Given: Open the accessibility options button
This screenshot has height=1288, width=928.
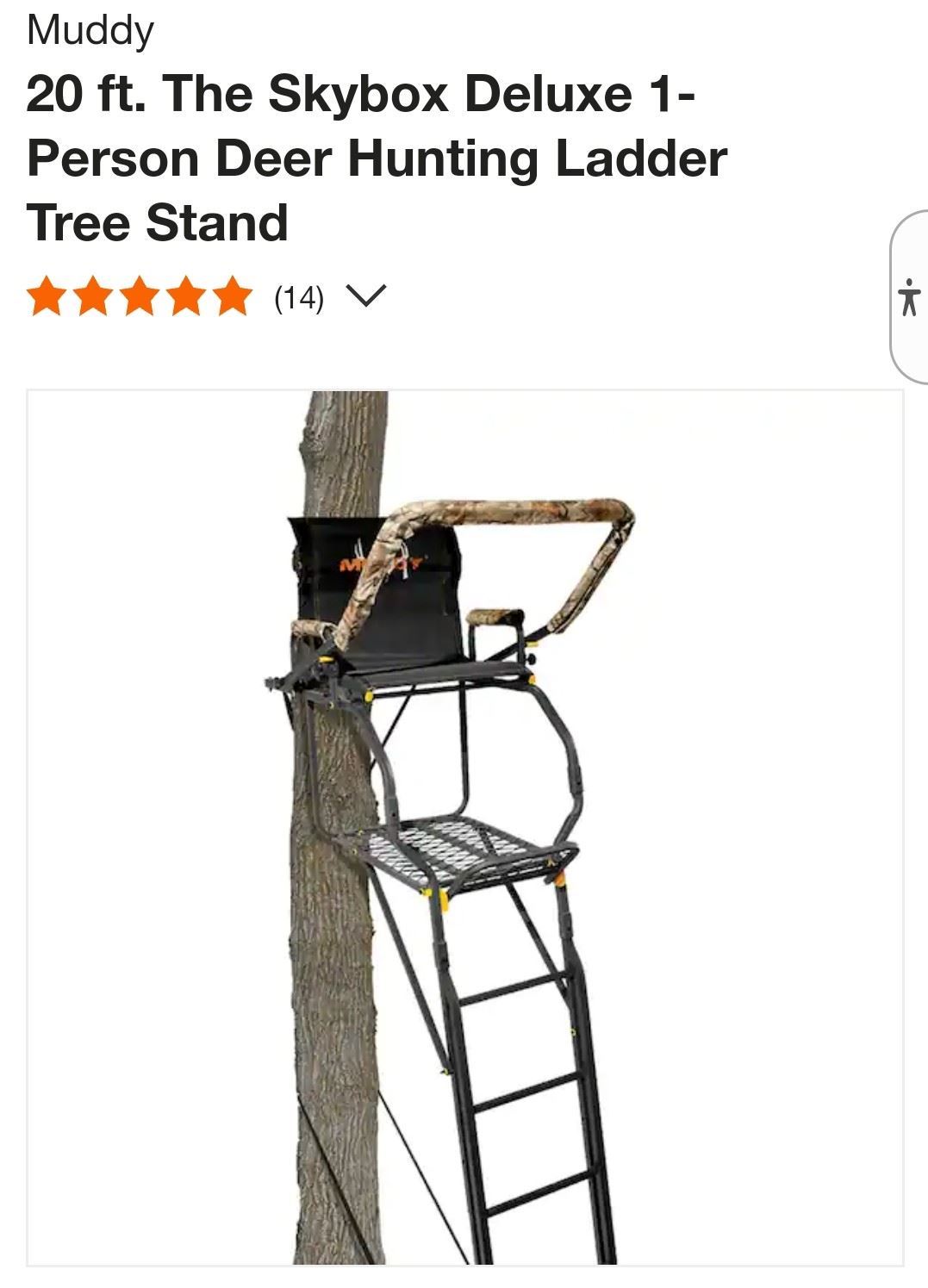Looking at the screenshot, I should click(x=909, y=297).
